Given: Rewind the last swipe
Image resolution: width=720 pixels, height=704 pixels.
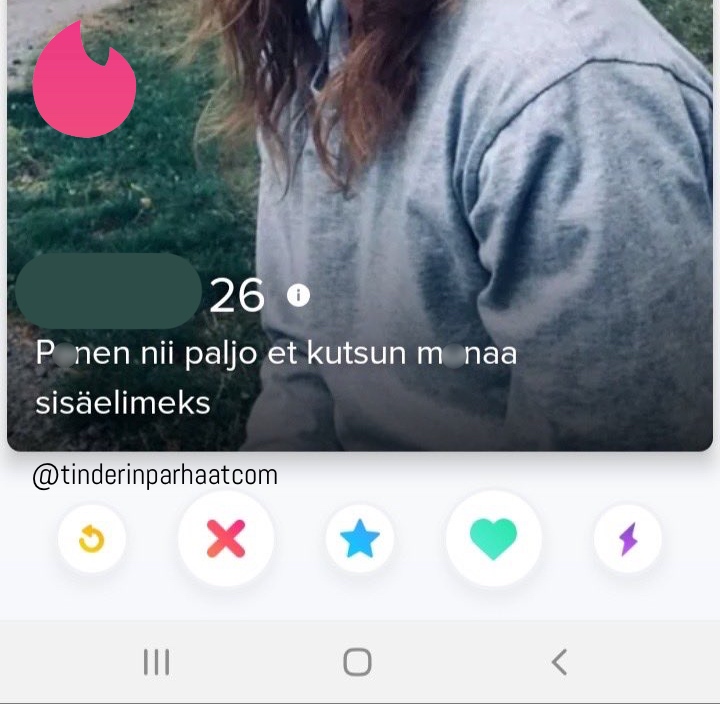Looking at the screenshot, I should coord(92,540).
